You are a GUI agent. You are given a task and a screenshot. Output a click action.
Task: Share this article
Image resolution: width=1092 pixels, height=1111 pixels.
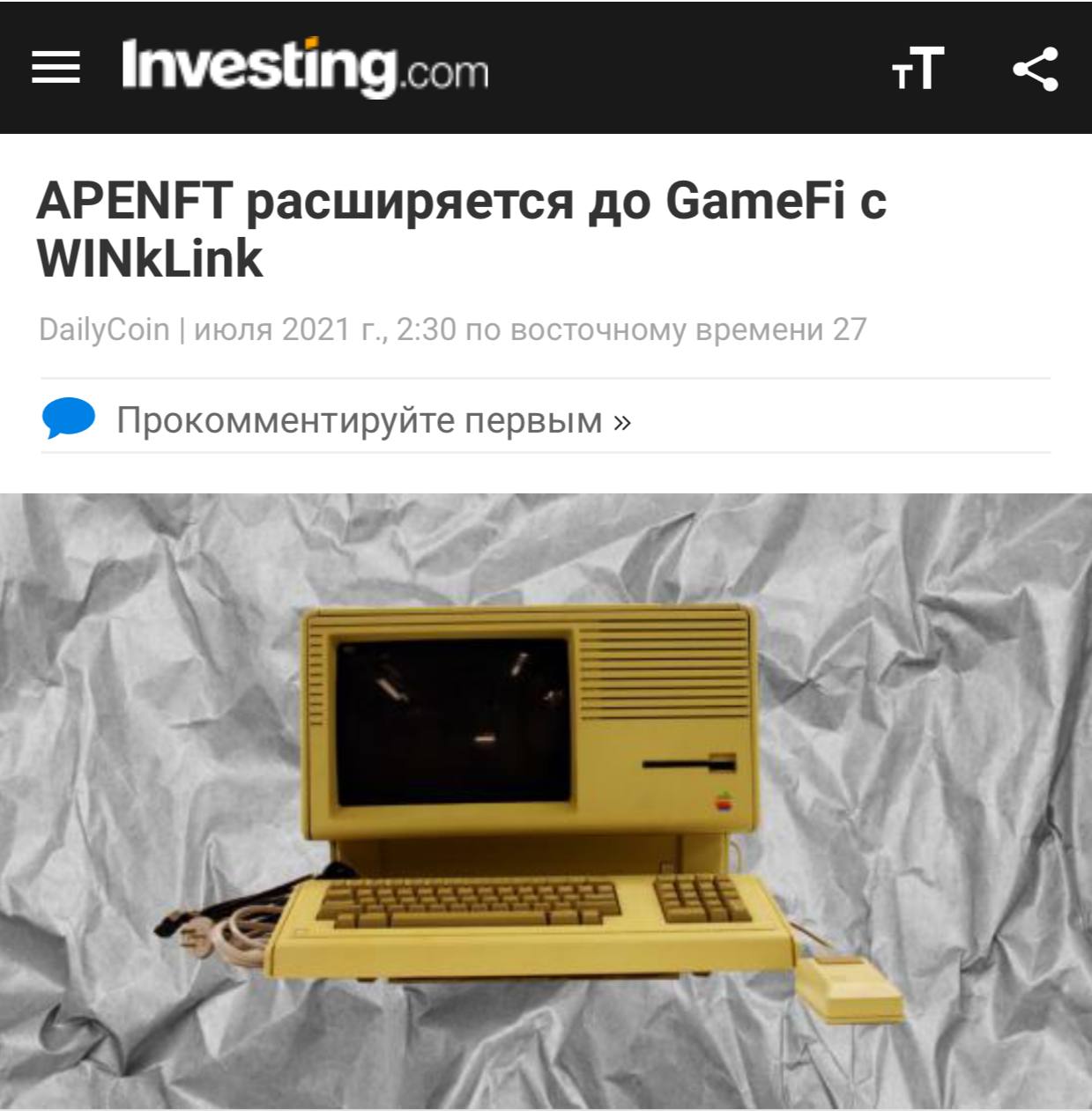(x=1036, y=69)
